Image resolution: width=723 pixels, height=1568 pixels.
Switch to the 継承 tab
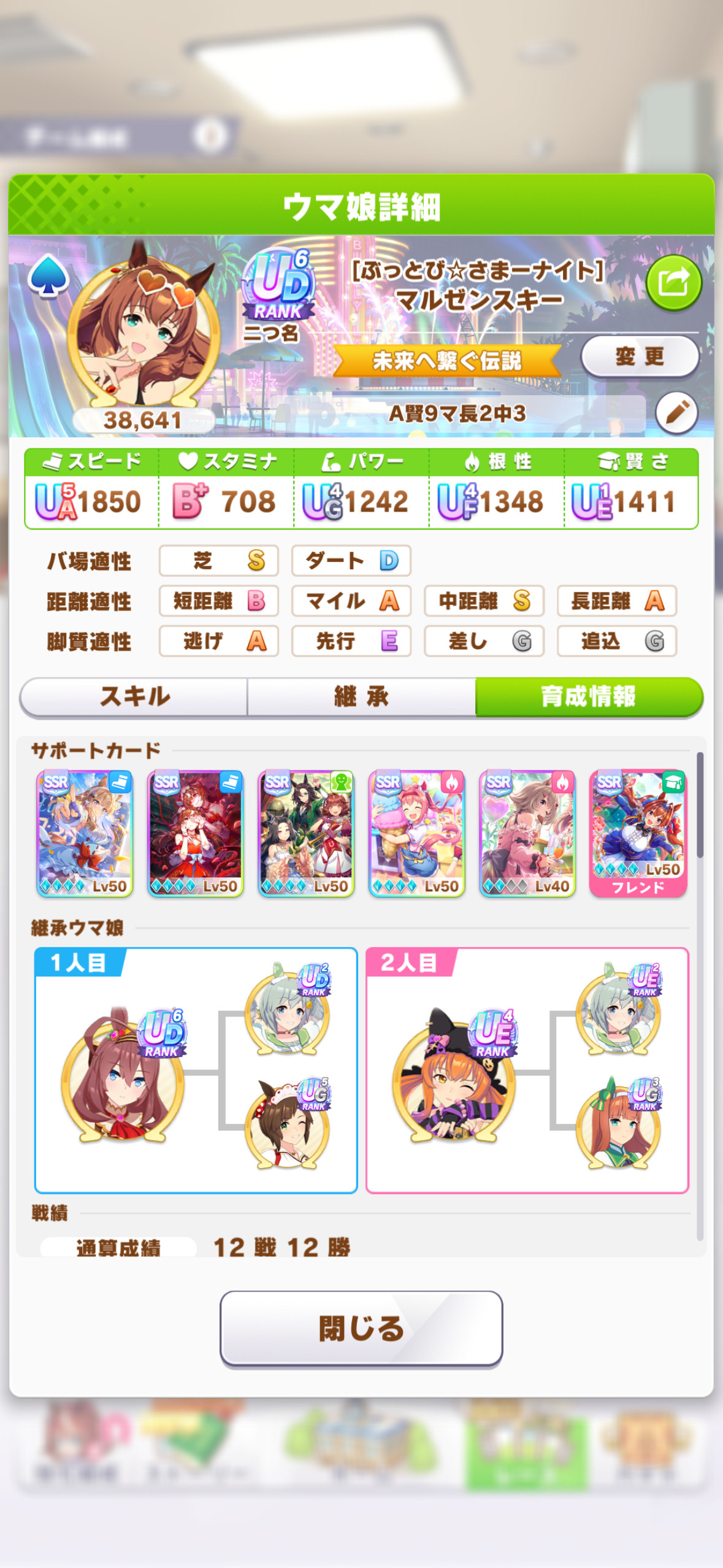(x=361, y=697)
